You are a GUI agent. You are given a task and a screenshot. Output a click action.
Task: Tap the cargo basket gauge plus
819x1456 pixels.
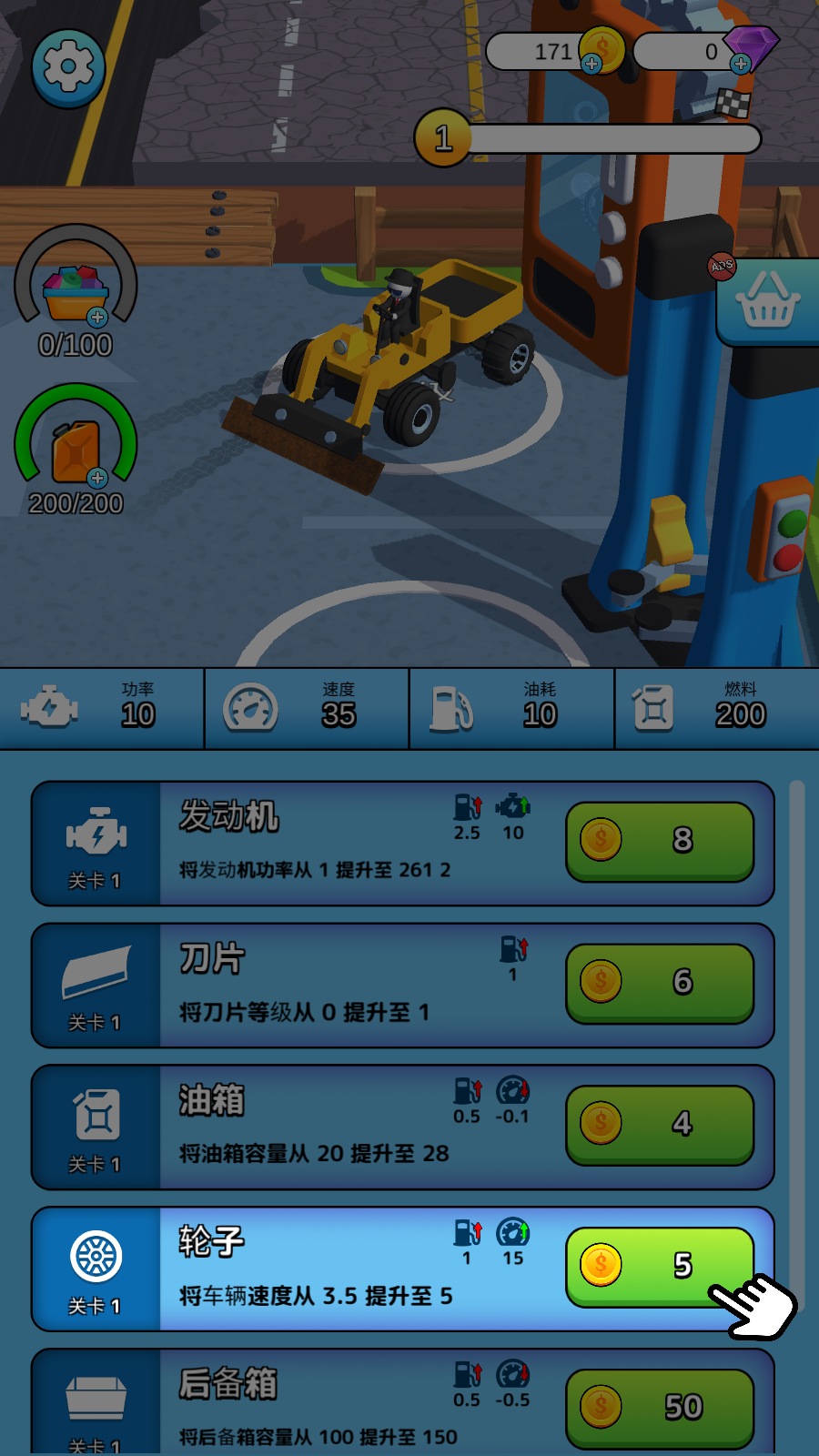[x=97, y=317]
